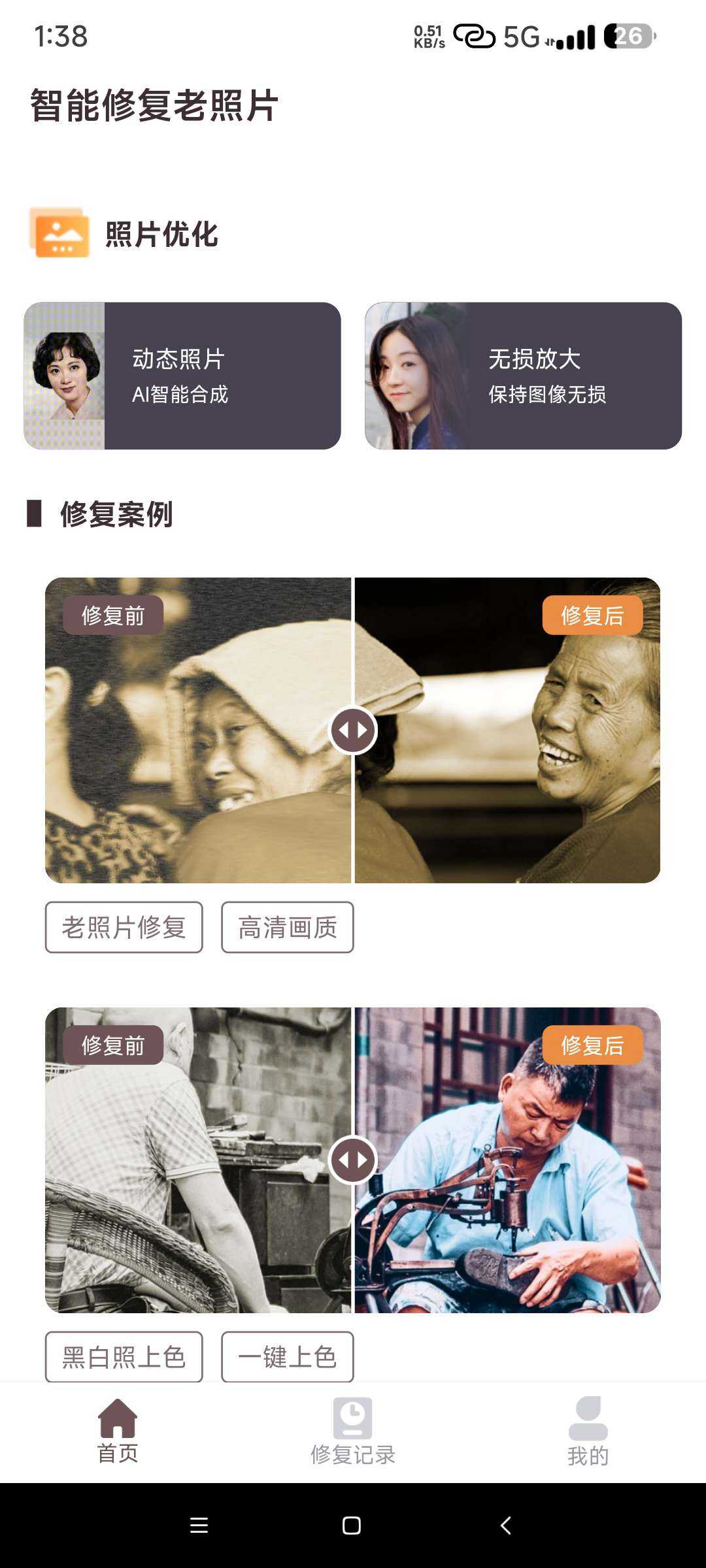Open the 动态照片 AI智能合成 card

[182, 376]
